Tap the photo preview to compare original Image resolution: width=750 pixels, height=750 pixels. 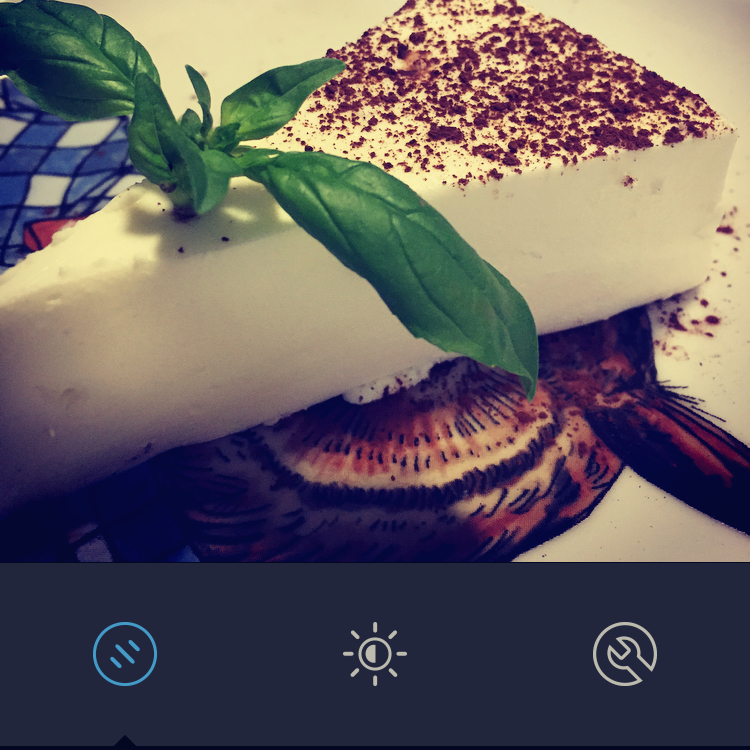point(375,281)
